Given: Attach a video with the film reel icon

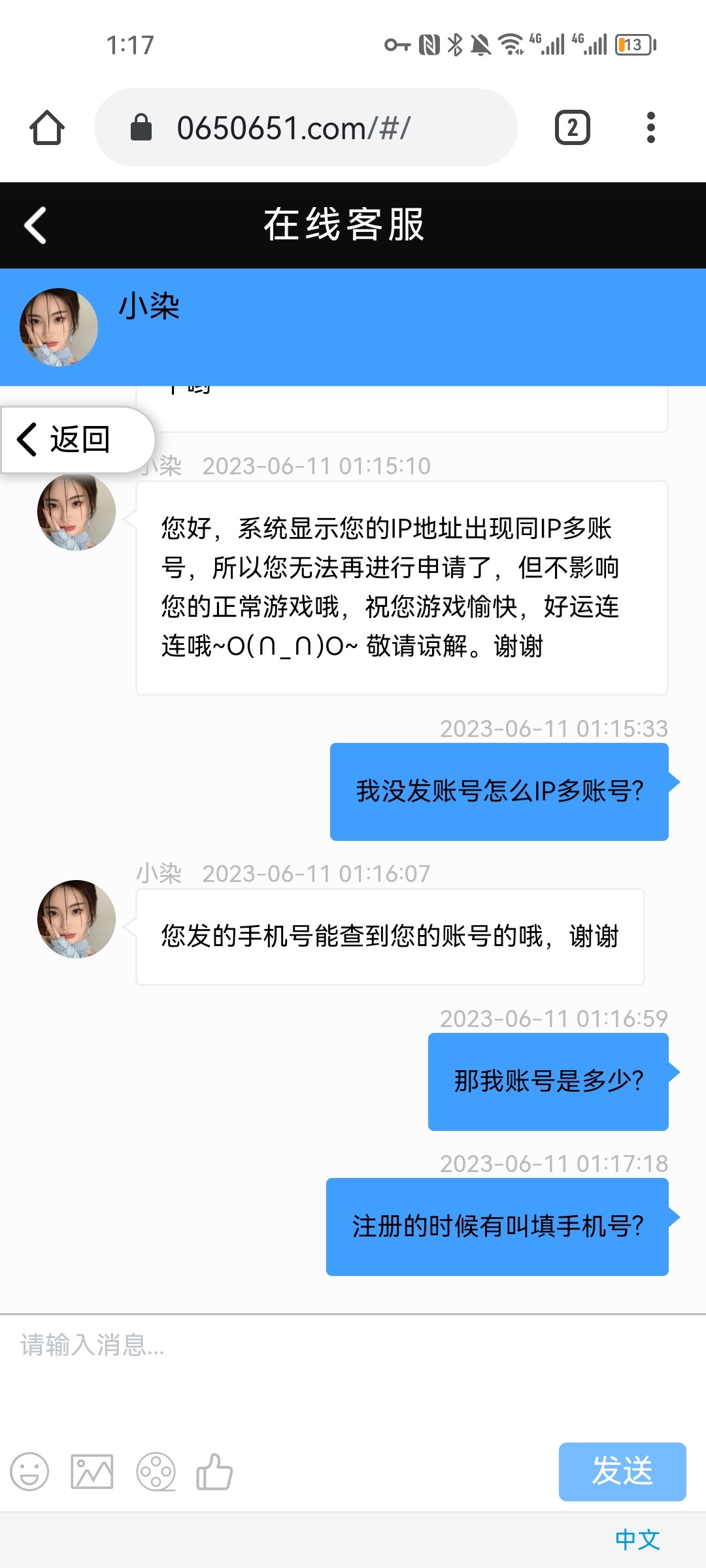Looking at the screenshot, I should (x=156, y=1472).
